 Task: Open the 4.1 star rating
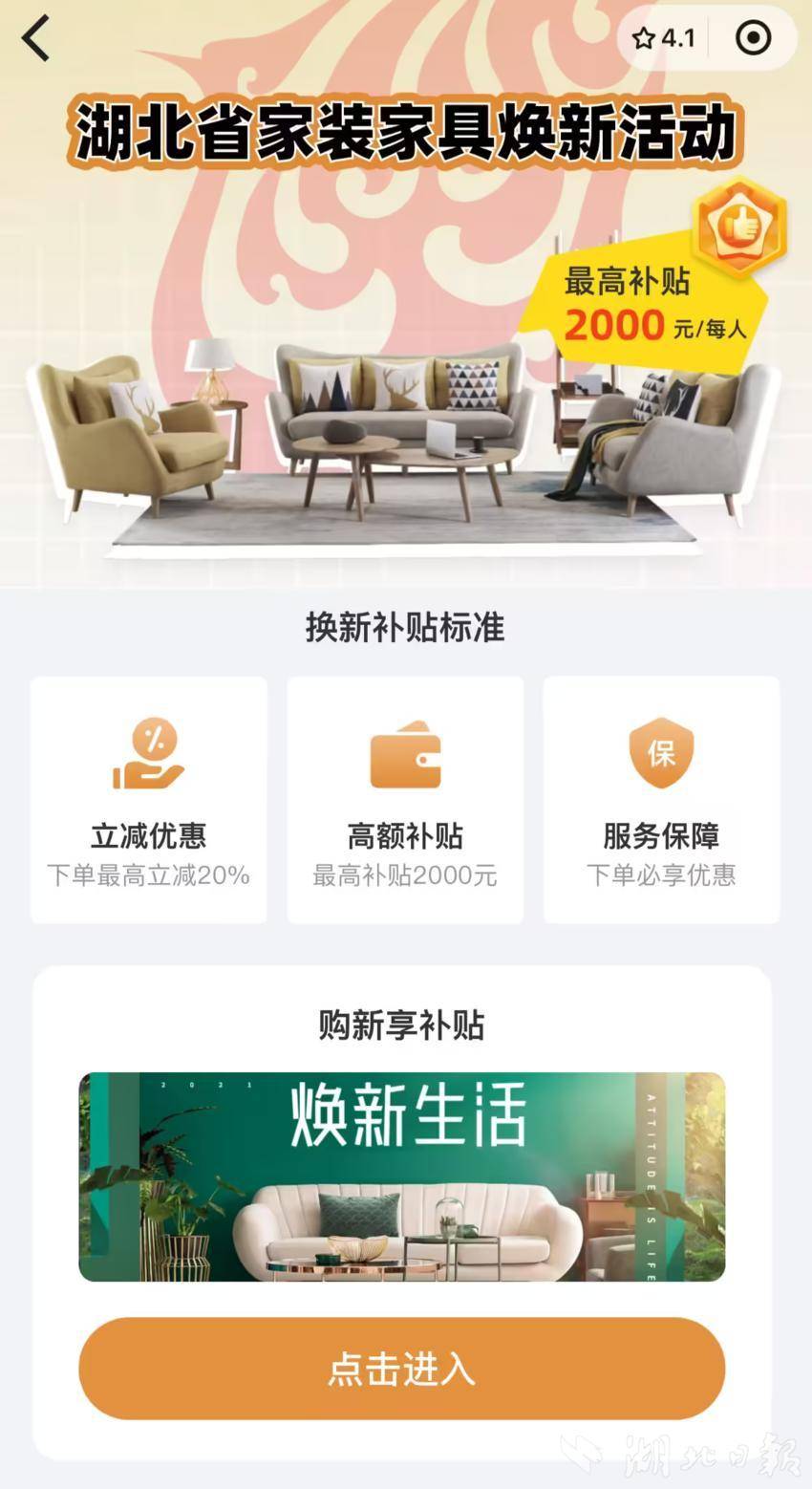pyautogui.click(x=664, y=38)
